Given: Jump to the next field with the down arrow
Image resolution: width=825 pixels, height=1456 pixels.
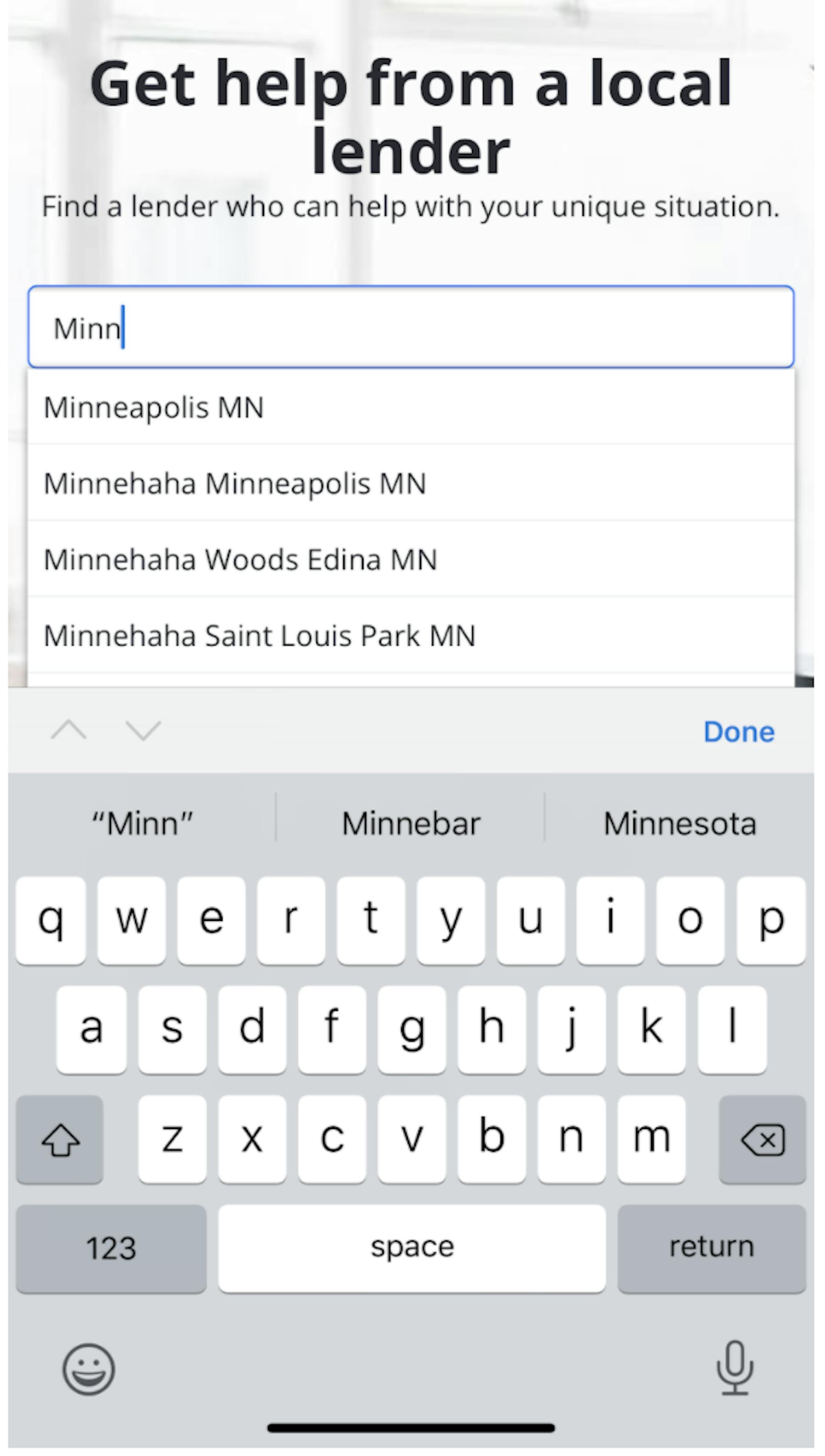Looking at the screenshot, I should click(x=143, y=731).
